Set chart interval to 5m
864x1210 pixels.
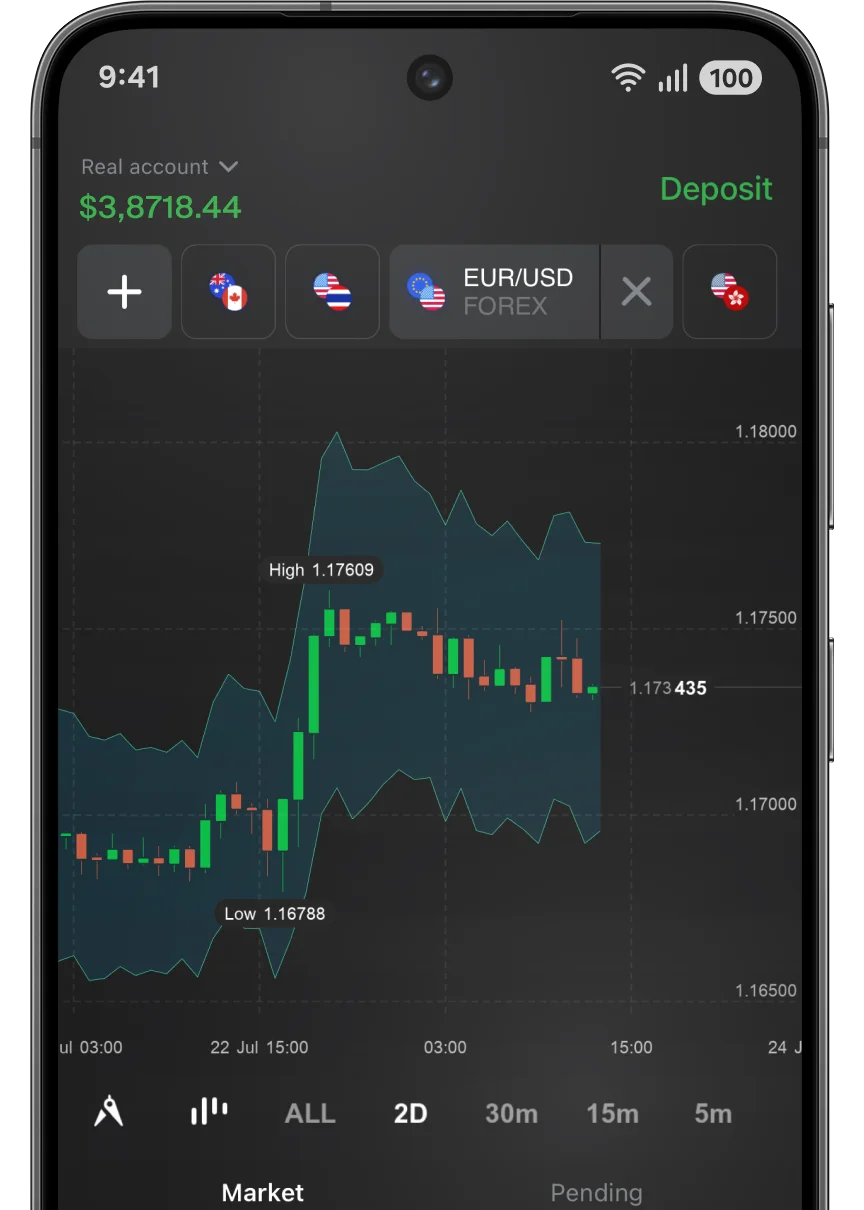713,1113
